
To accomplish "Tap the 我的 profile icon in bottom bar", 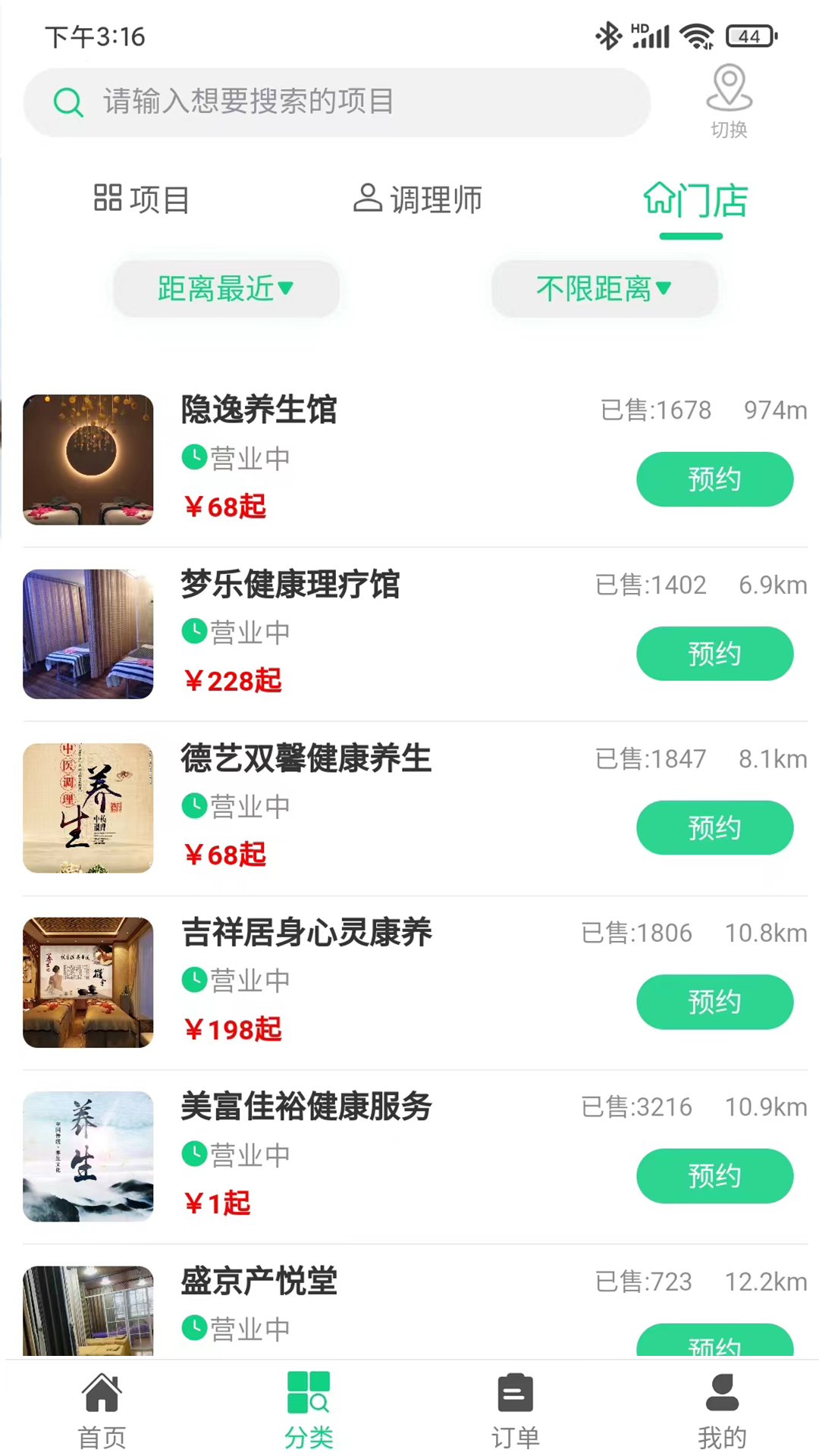I will pos(721,1393).
